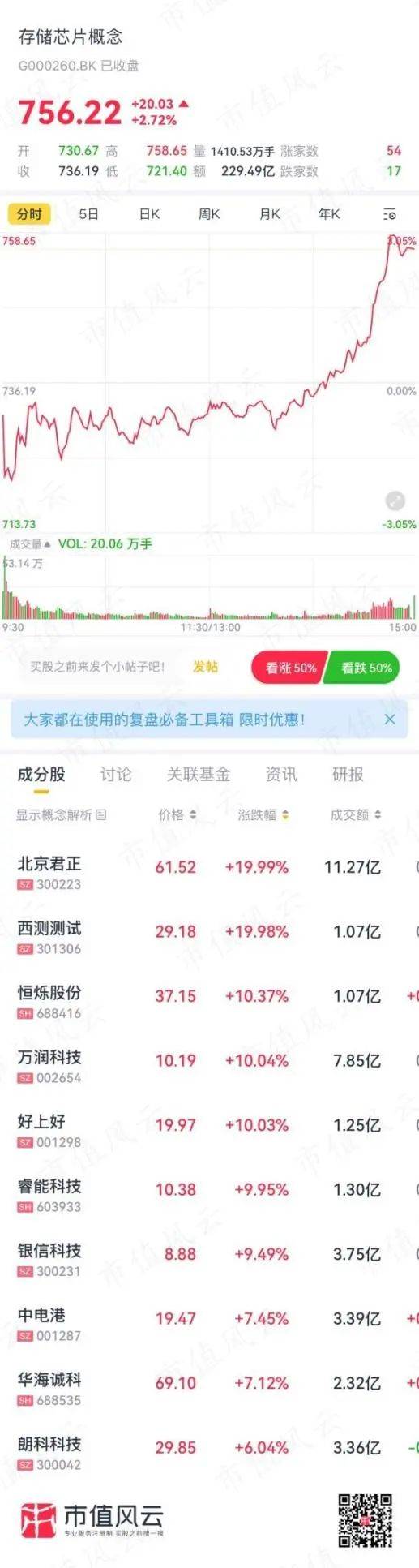Open the 研报 tab
The width and height of the screenshot is (419, 1568).
pos(348,775)
